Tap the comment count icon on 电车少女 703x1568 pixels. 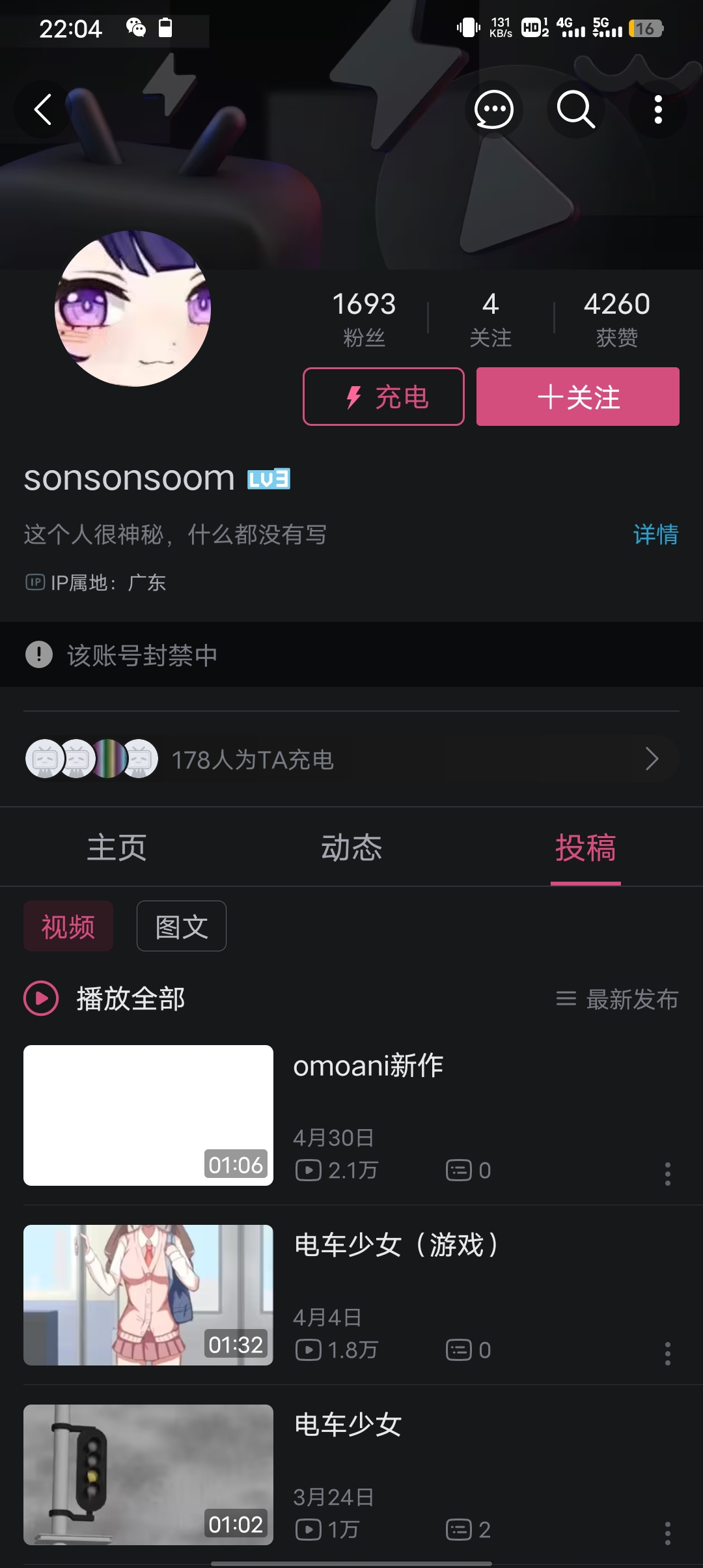tap(460, 1530)
